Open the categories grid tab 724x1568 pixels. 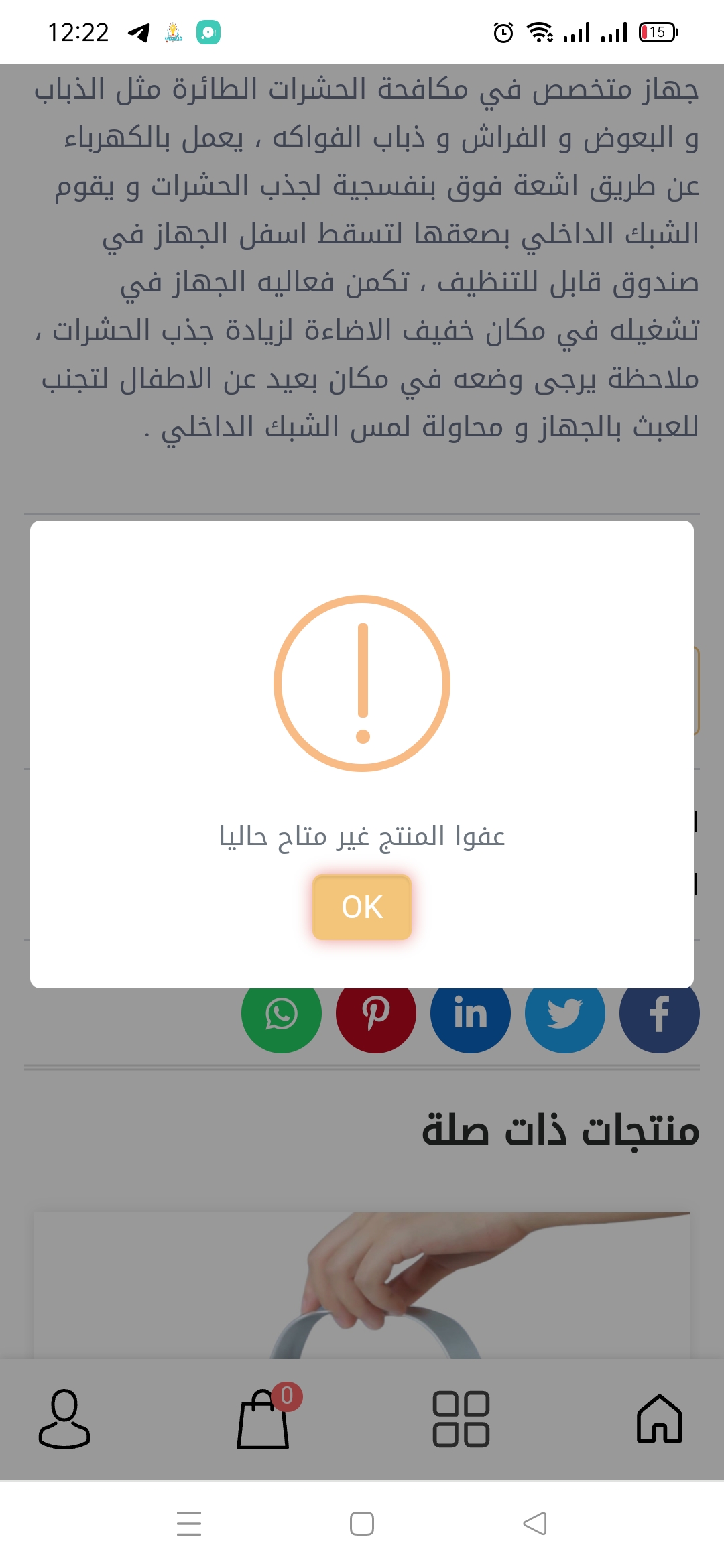461,1419
